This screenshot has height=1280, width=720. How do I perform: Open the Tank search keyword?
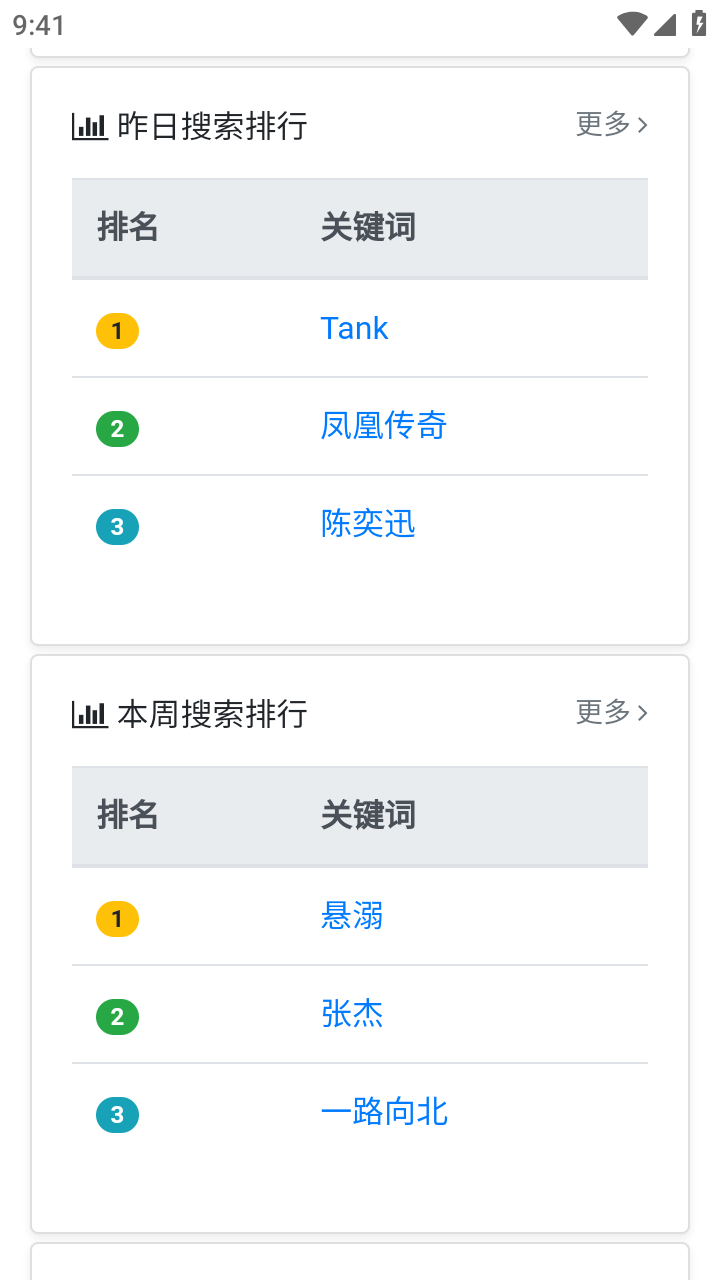[x=354, y=328]
